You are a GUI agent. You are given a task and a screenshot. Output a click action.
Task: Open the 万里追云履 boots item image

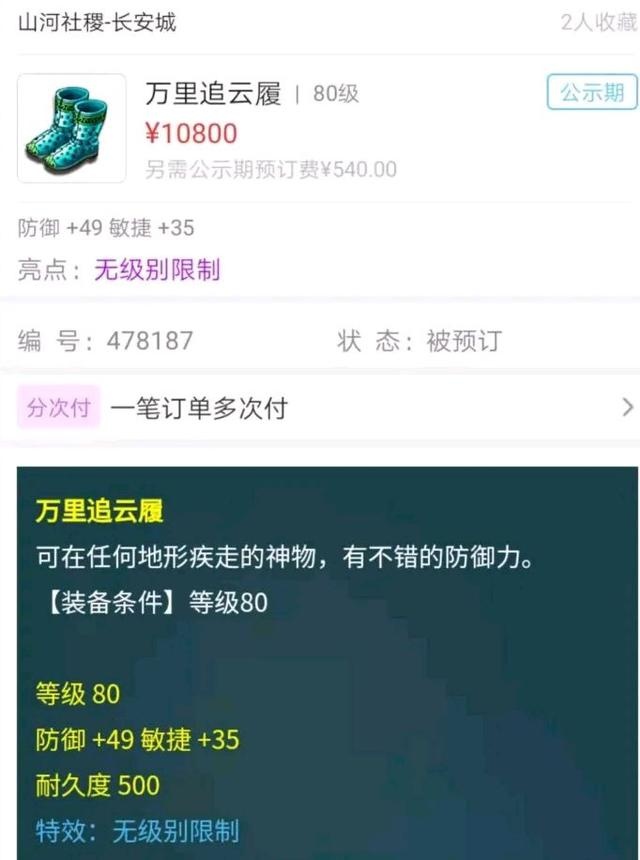72,129
